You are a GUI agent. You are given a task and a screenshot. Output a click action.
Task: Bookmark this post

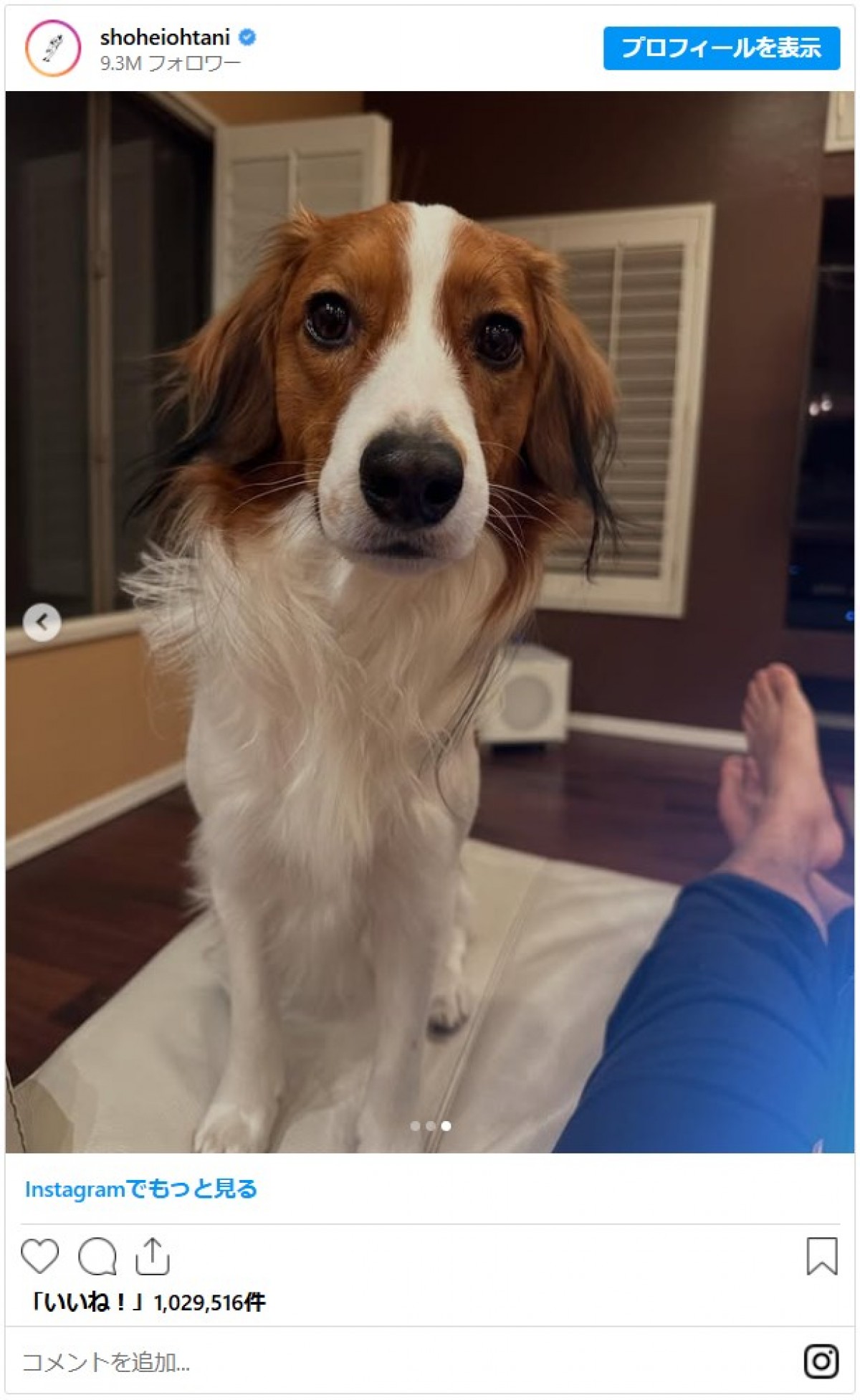tap(821, 1256)
